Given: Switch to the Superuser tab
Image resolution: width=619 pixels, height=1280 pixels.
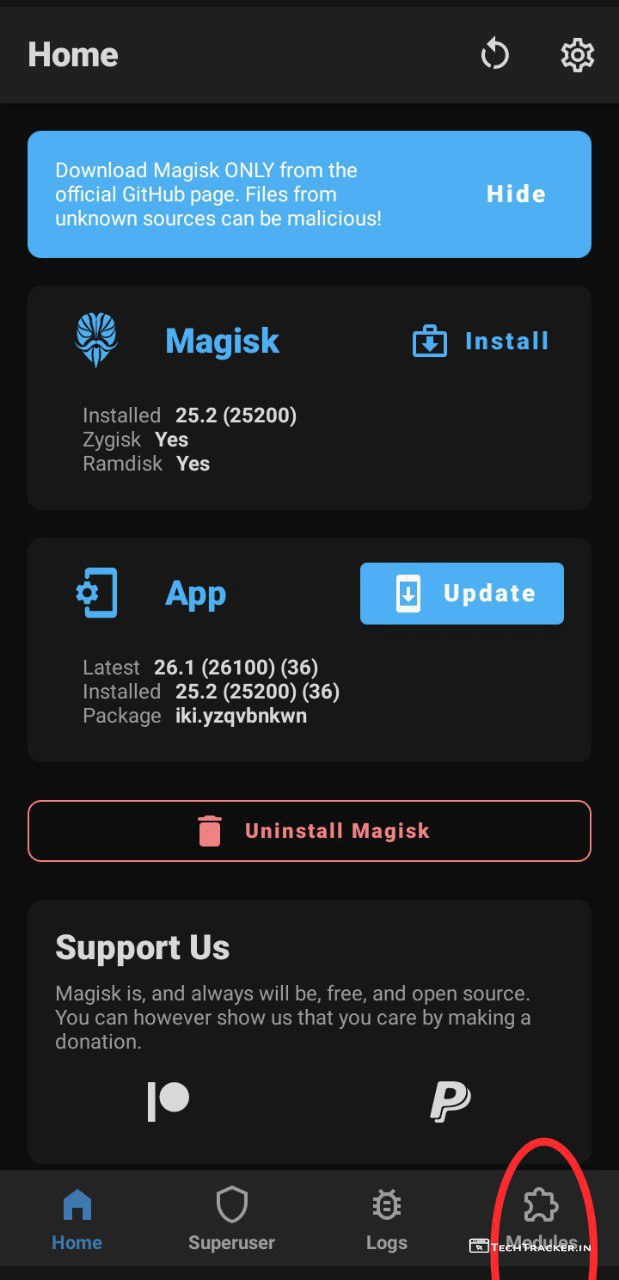Looking at the screenshot, I should 231,1219.
